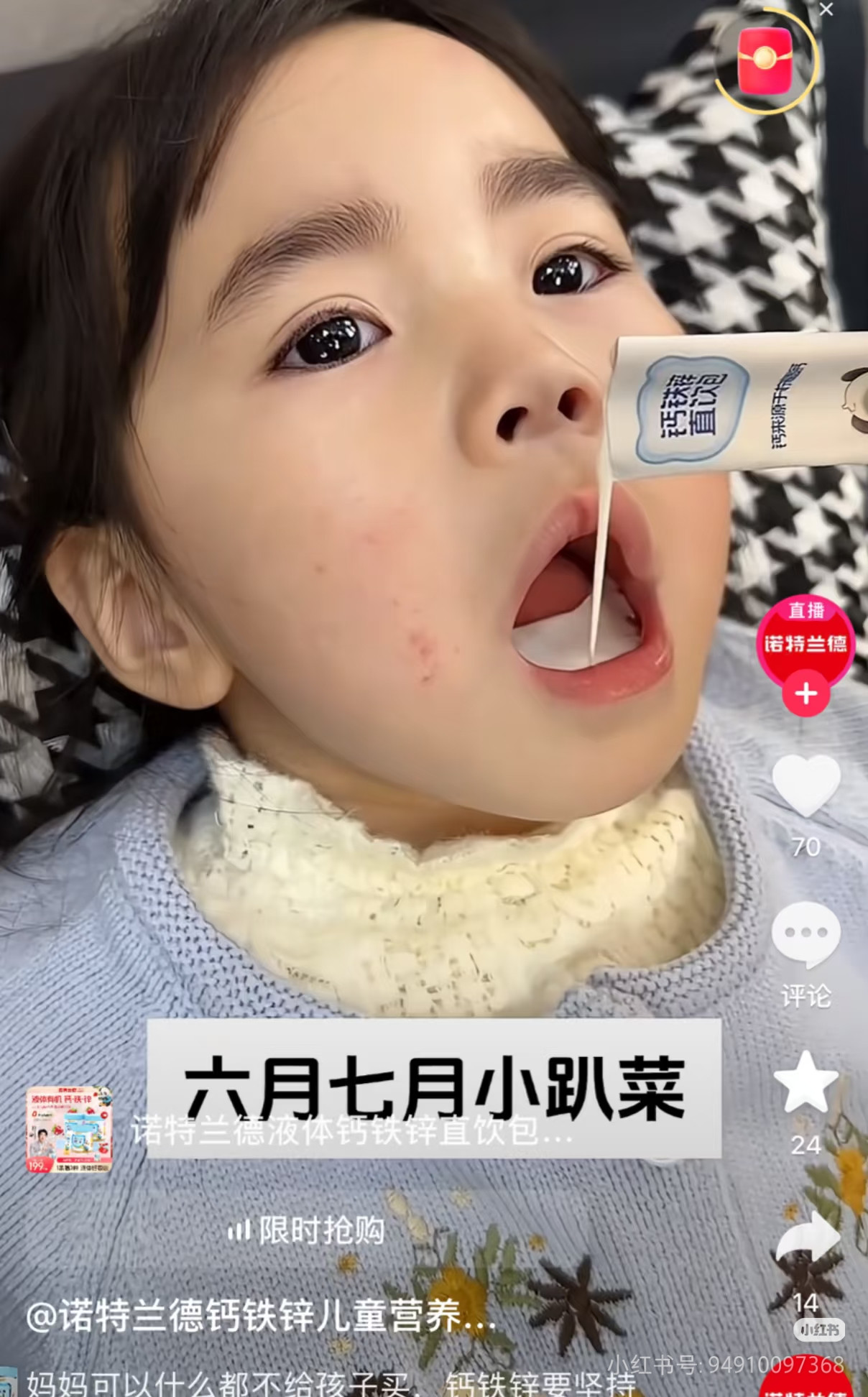Like this video with the heart

point(806,786)
